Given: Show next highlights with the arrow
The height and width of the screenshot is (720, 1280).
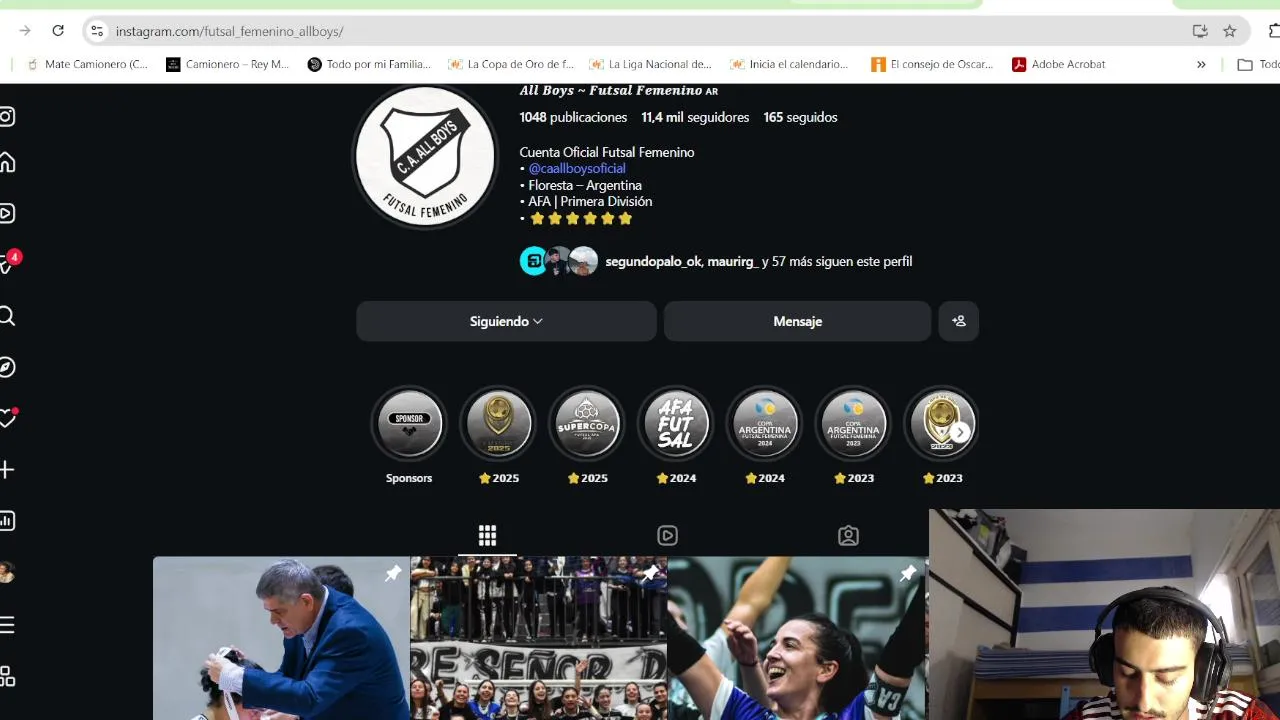Looking at the screenshot, I should coord(960,432).
